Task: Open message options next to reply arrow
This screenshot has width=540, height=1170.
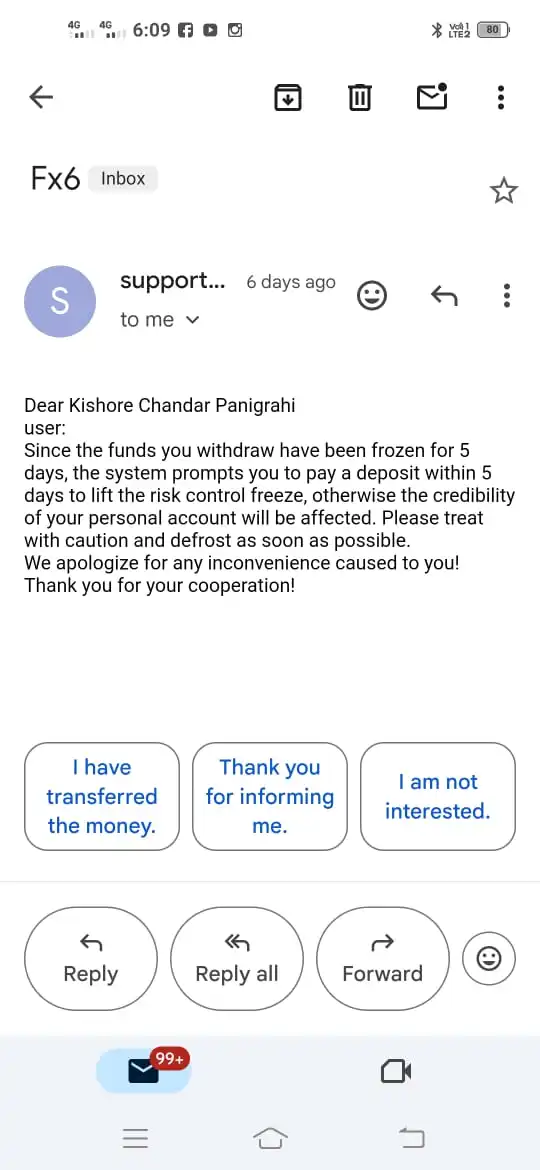Action: coord(507,295)
